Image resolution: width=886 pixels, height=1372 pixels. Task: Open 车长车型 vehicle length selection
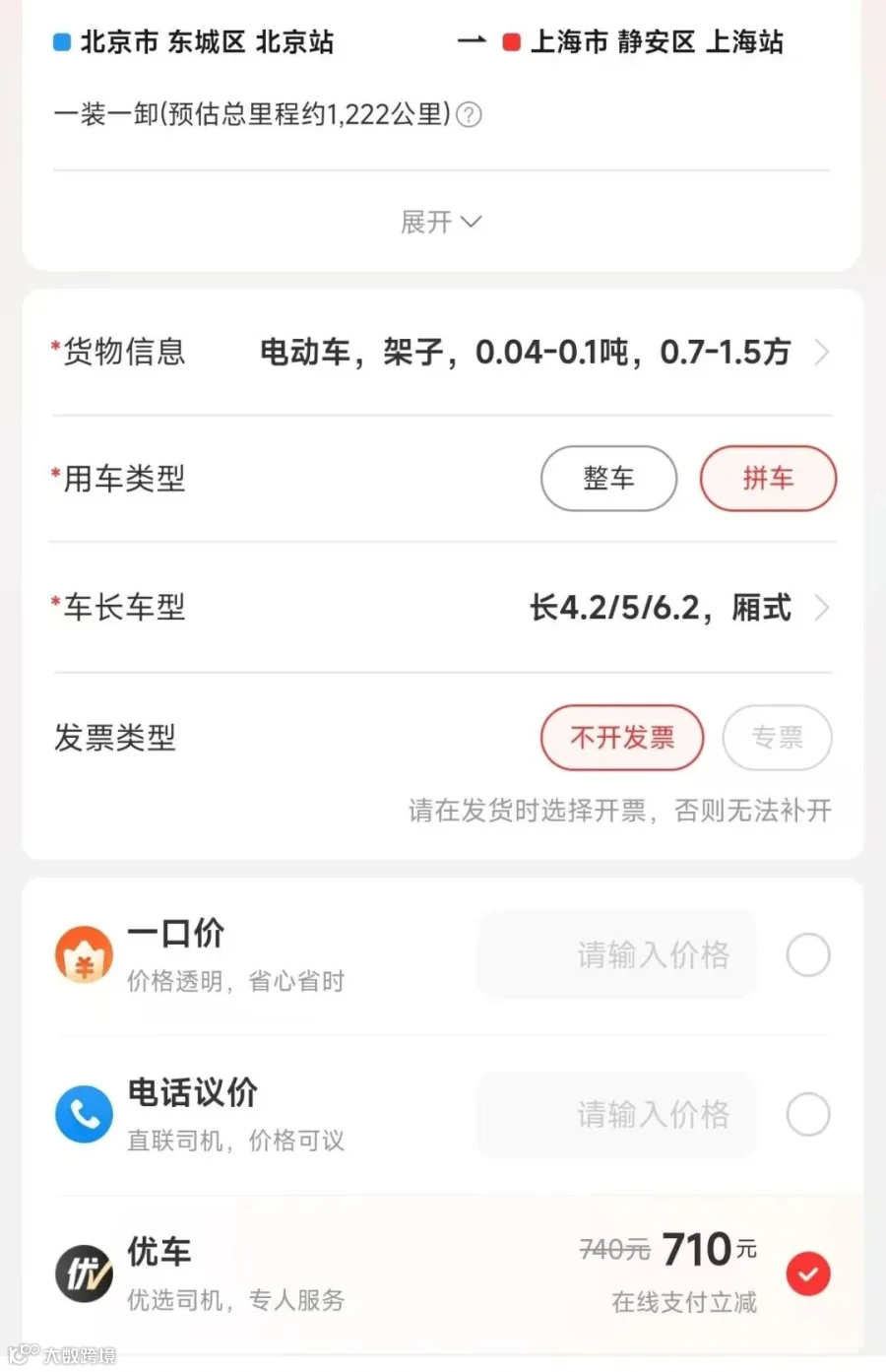tap(442, 608)
